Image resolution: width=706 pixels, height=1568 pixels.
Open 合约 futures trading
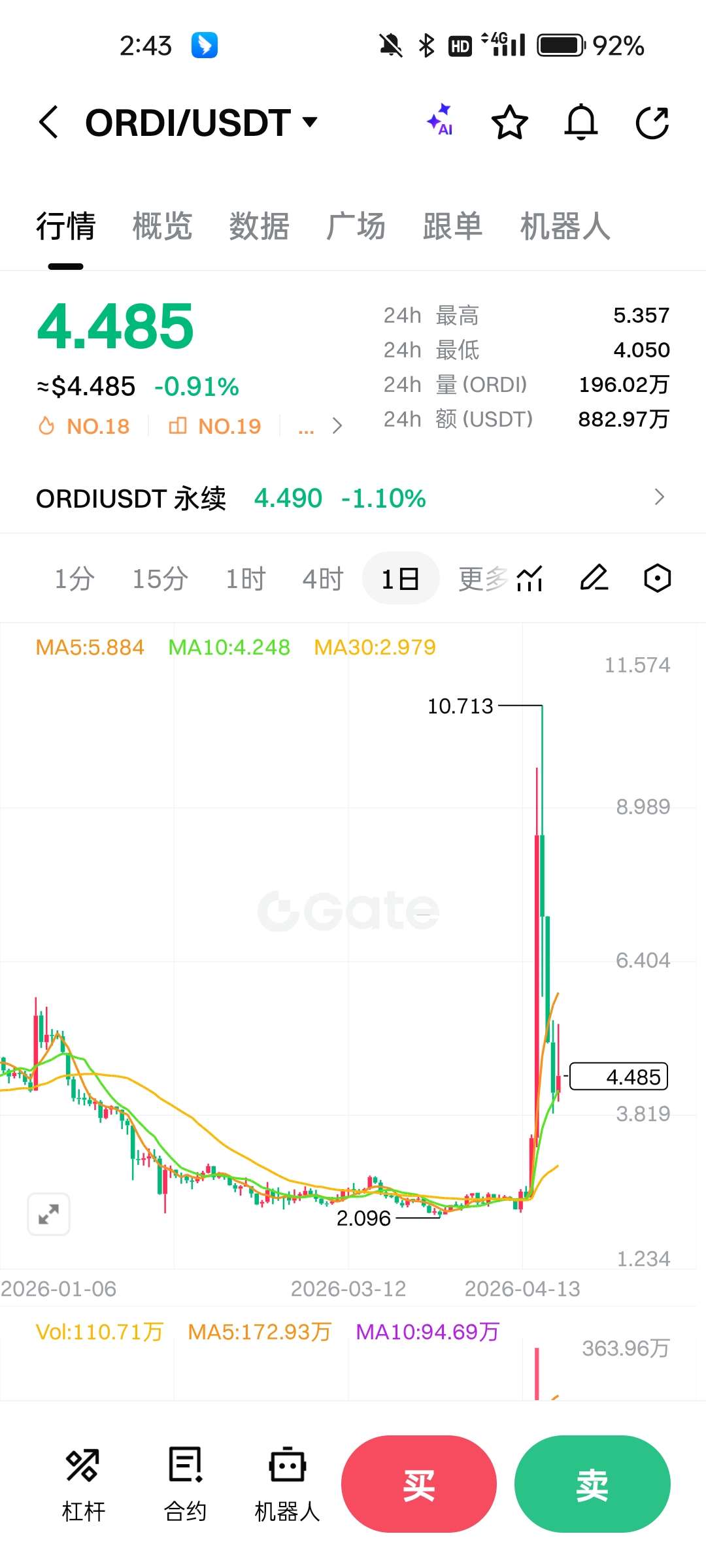pyautogui.click(x=185, y=1484)
